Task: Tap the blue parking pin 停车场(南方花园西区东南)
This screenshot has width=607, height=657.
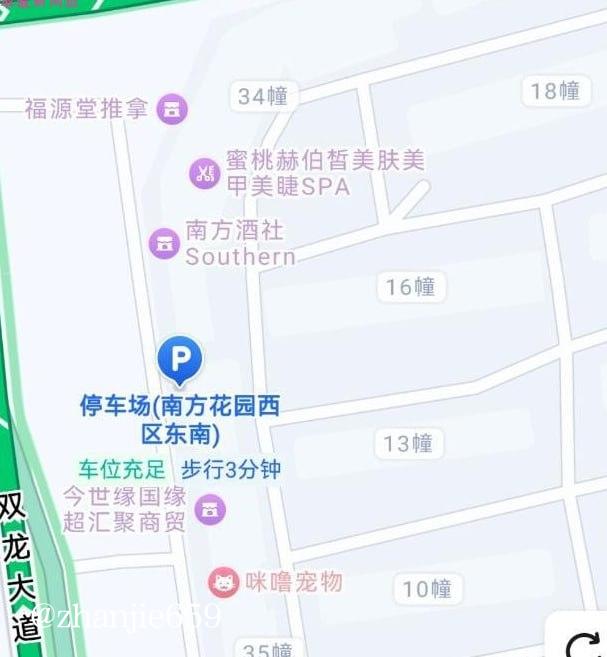Action: click(x=180, y=360)
